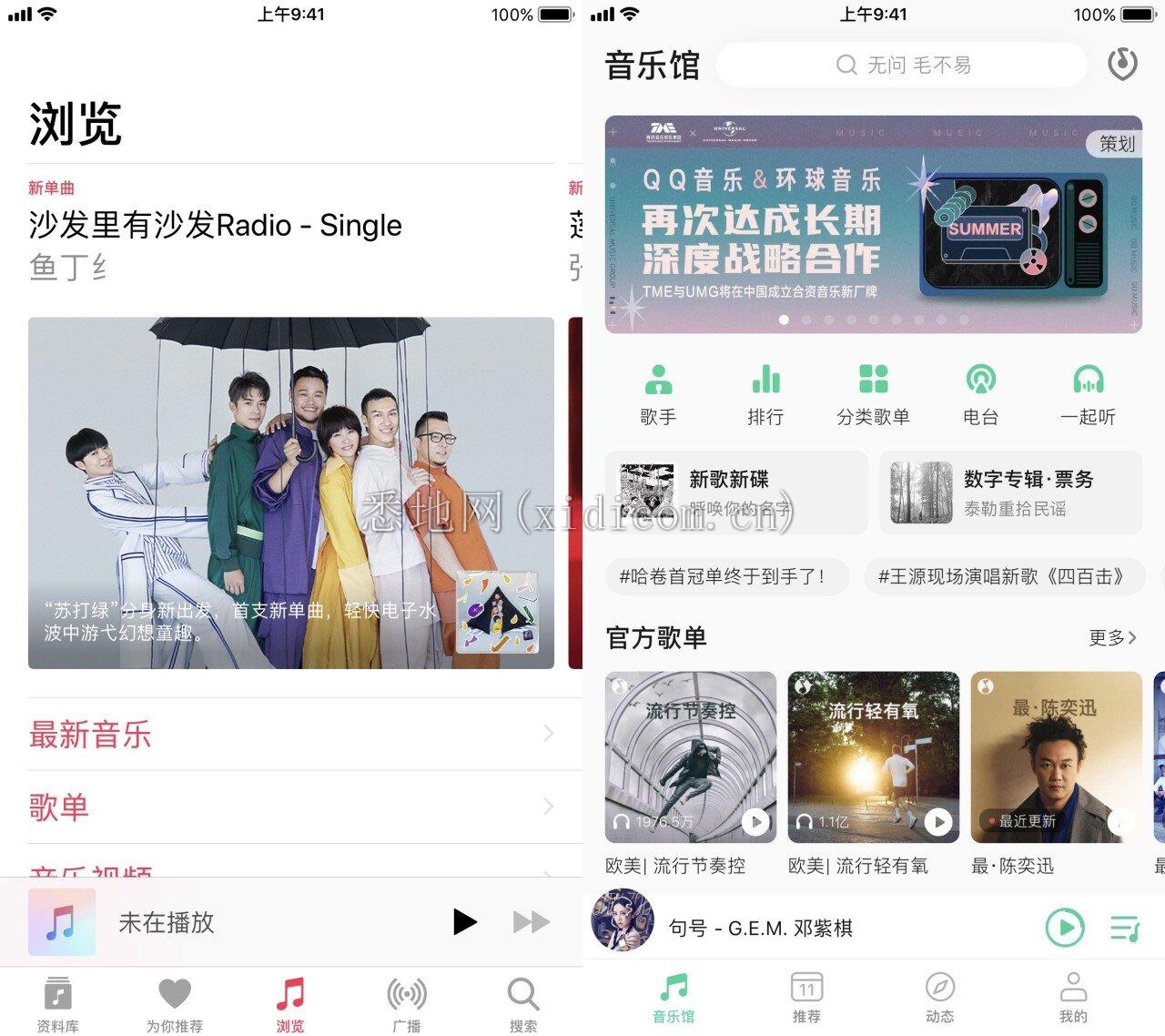Screen dimensions: 1165x1036
Task: Open 分类歌单
Action: pyautogui.click(x=873, y=394)
